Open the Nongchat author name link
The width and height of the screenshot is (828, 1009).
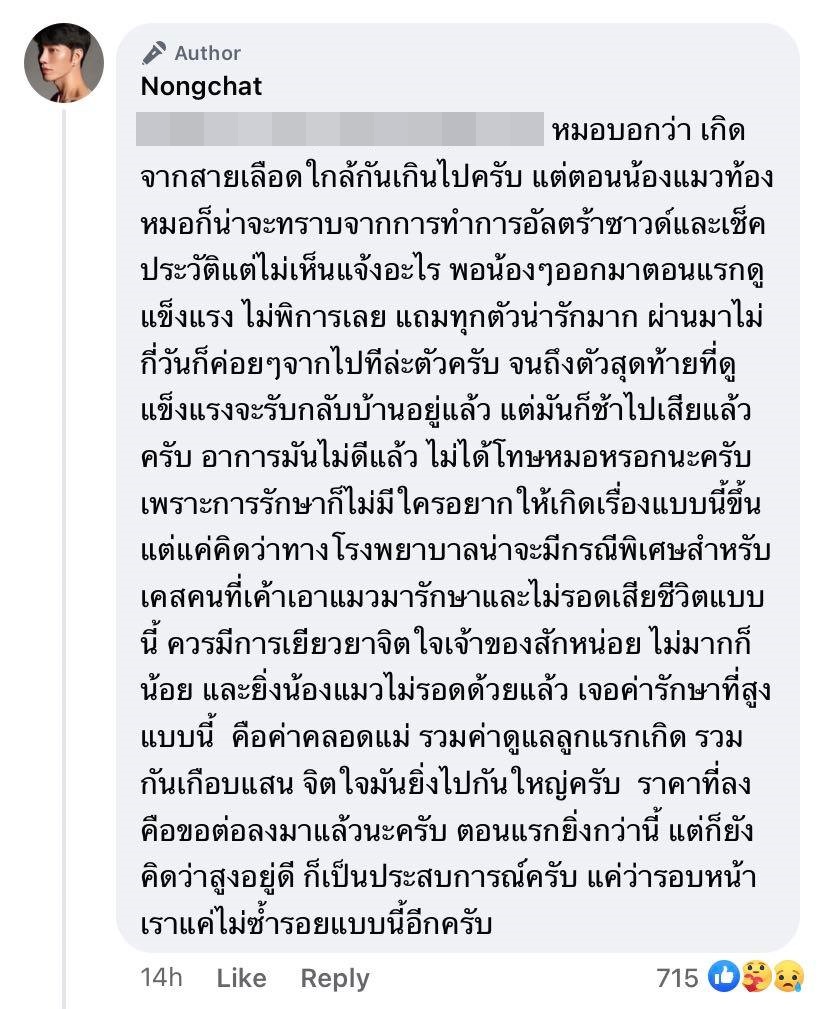point(202,86)
